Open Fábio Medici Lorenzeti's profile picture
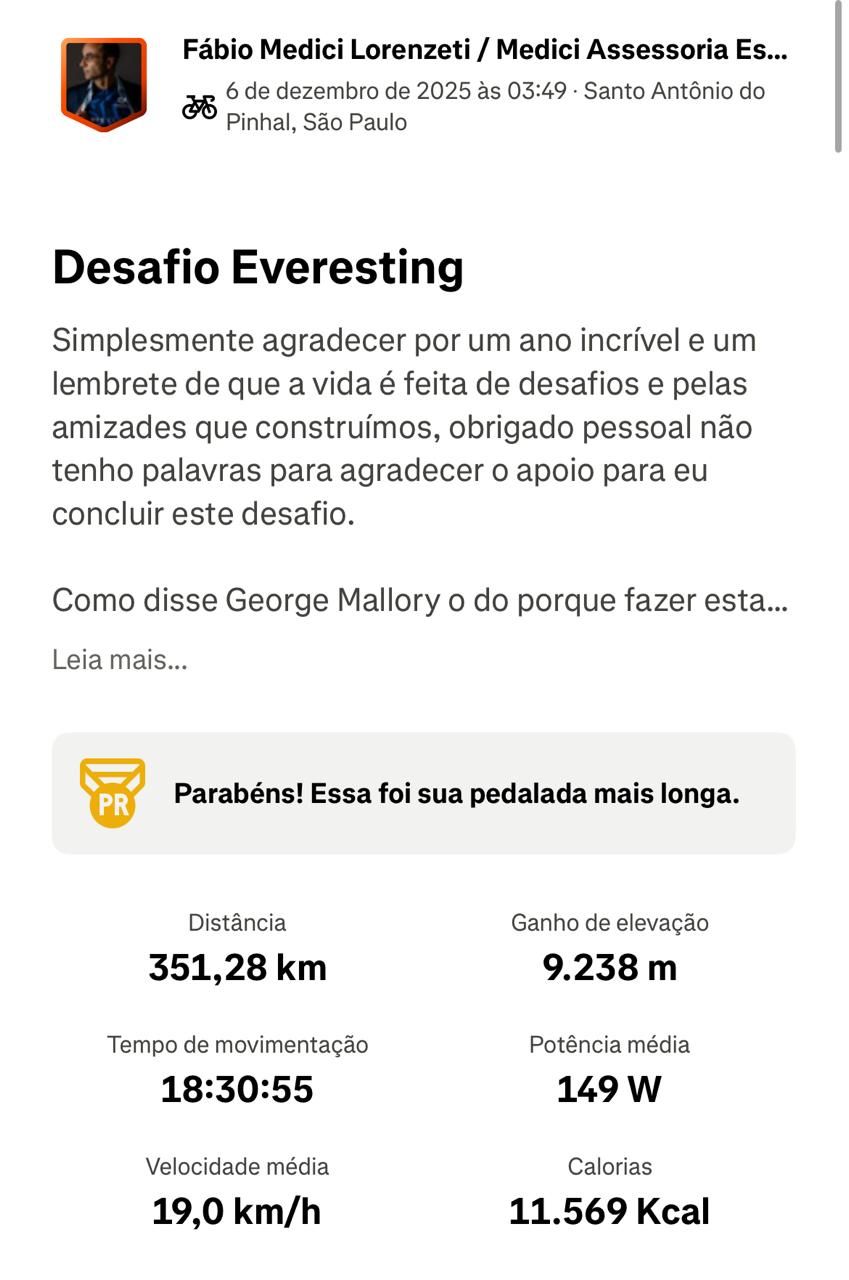849x1280 pixels. pos(104,83)
